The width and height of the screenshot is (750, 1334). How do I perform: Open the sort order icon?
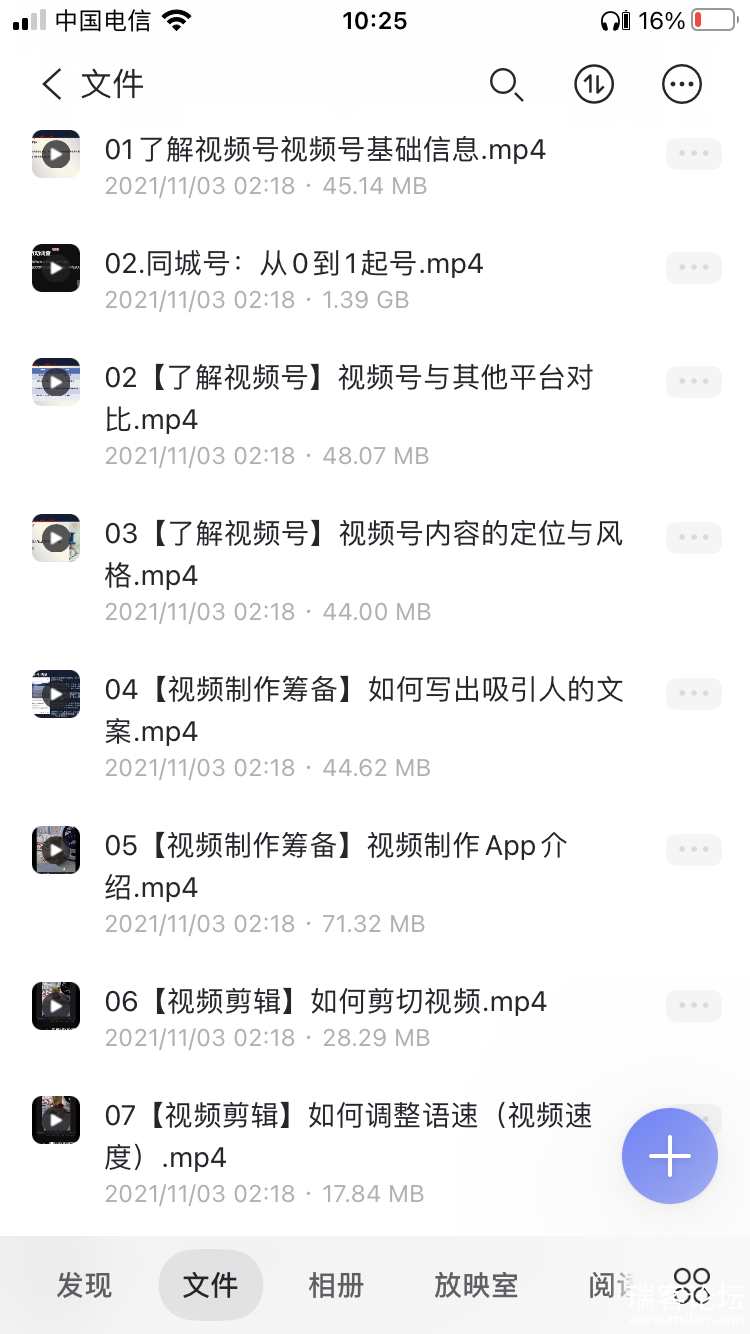point(594,85)
